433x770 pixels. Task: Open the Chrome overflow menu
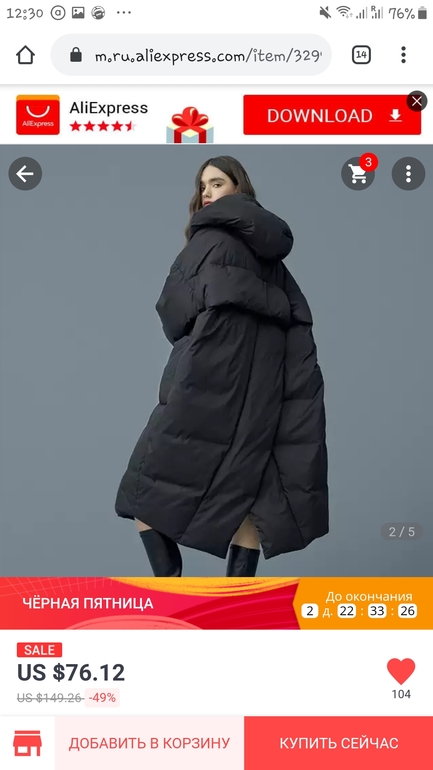(403, 55)
